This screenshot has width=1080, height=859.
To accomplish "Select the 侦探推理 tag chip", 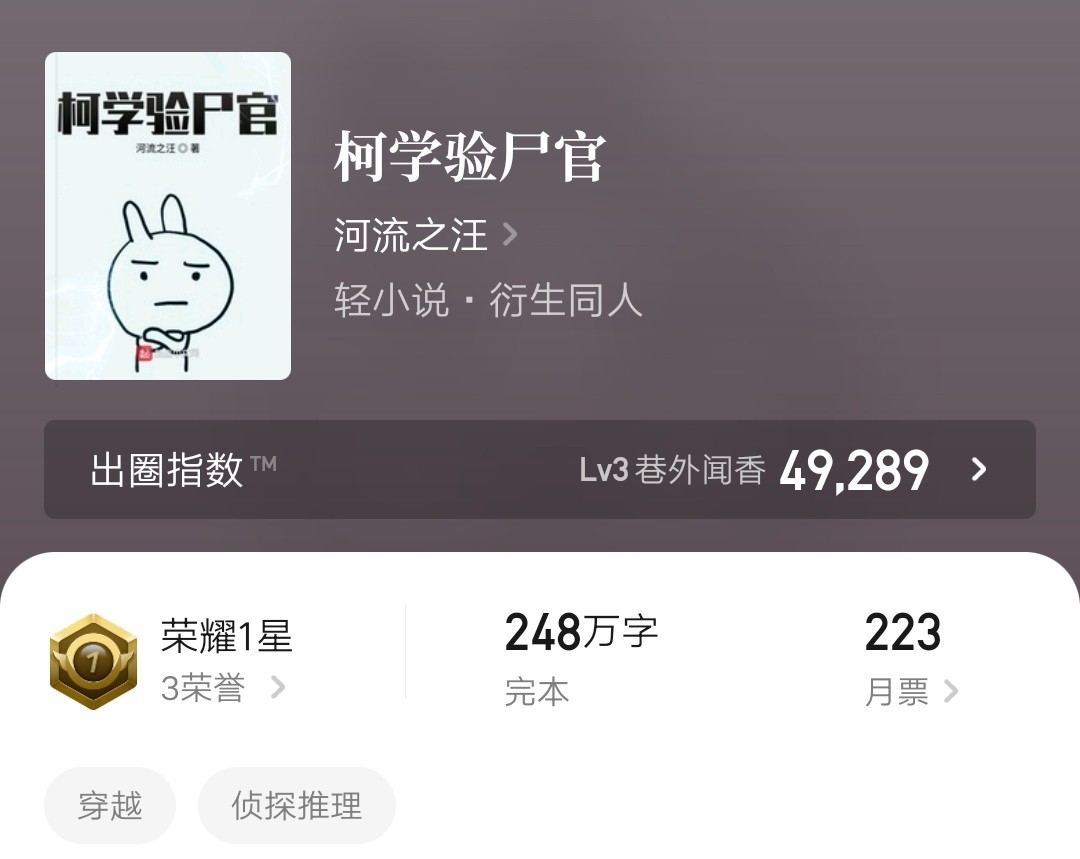I will 297,806.
